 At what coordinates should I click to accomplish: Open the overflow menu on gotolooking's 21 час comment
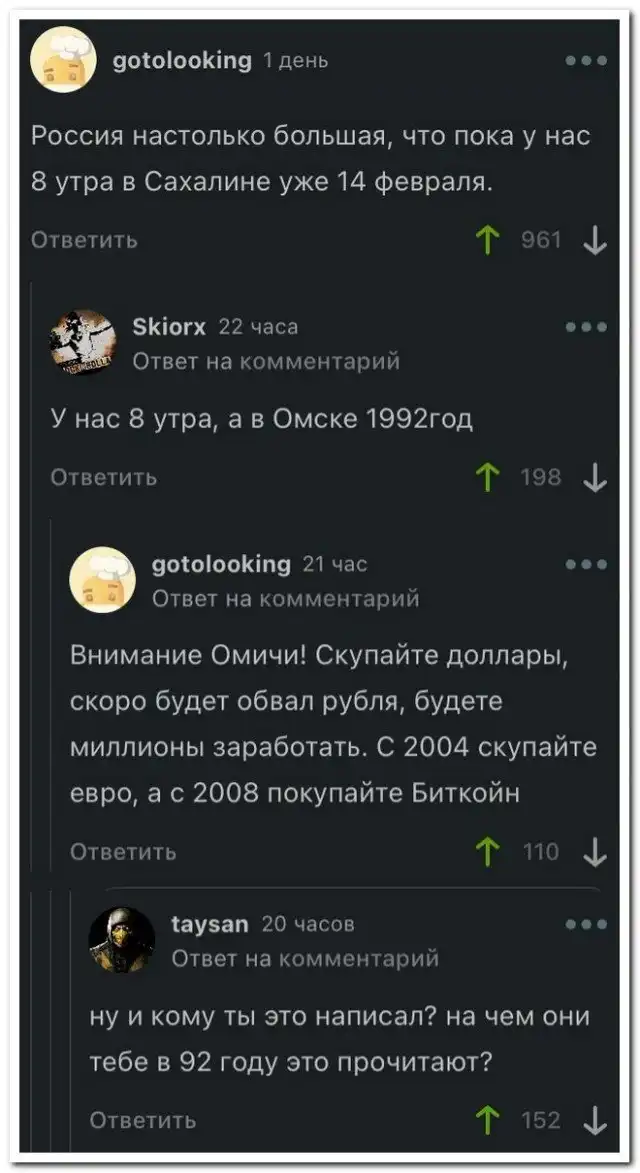586,564
